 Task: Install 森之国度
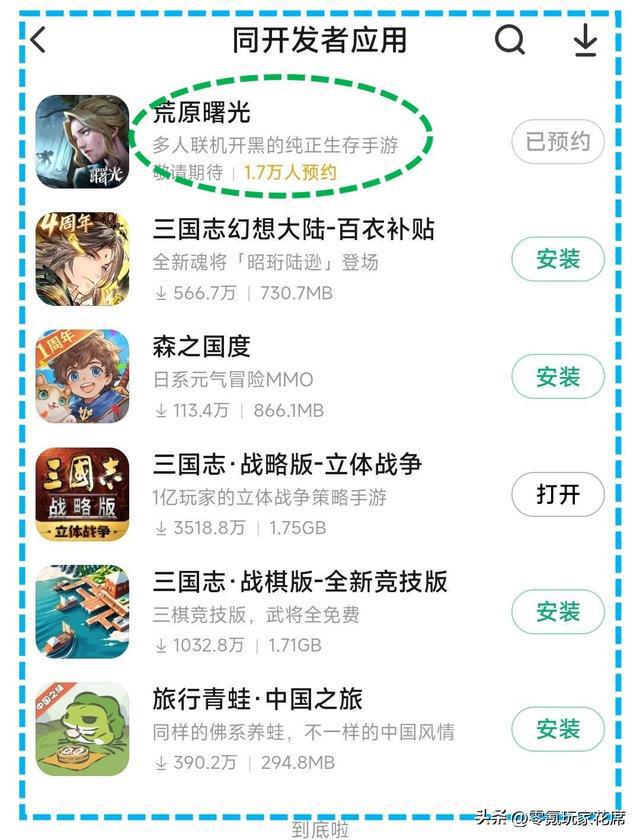pos(558,376)
